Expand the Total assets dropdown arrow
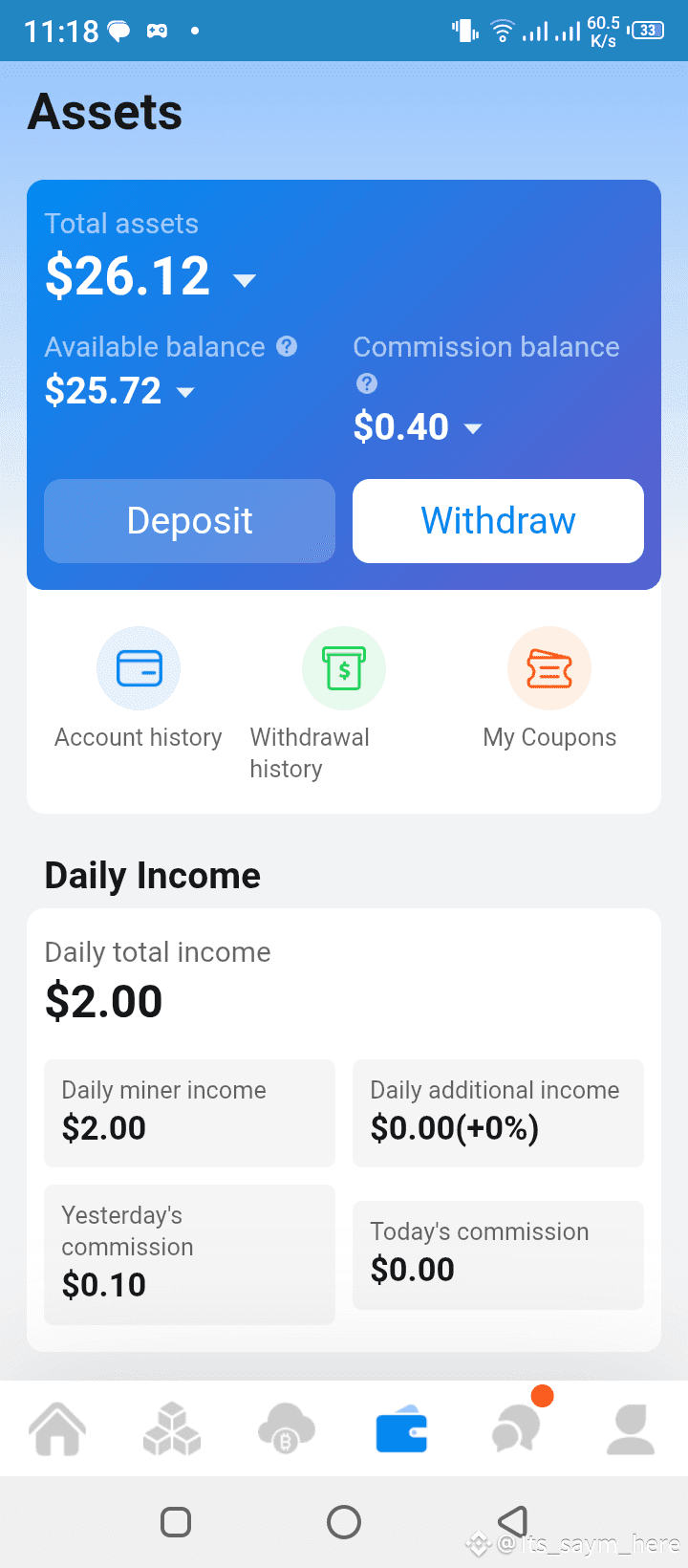The width and height of the screenshot is (688, 1568). pyautogui.click(x=245, y=280)
